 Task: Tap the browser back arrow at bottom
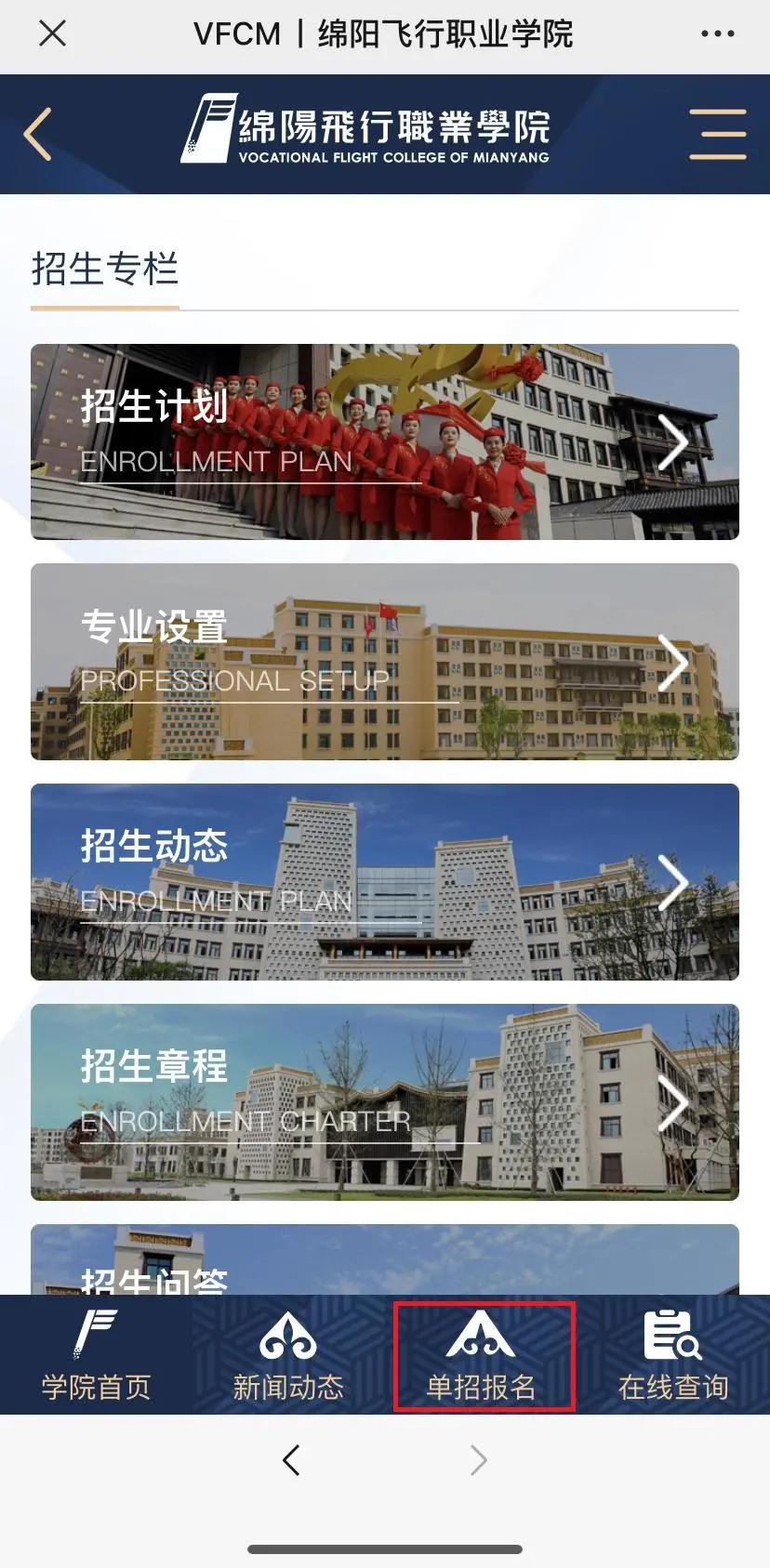(x=291, y=1460)
